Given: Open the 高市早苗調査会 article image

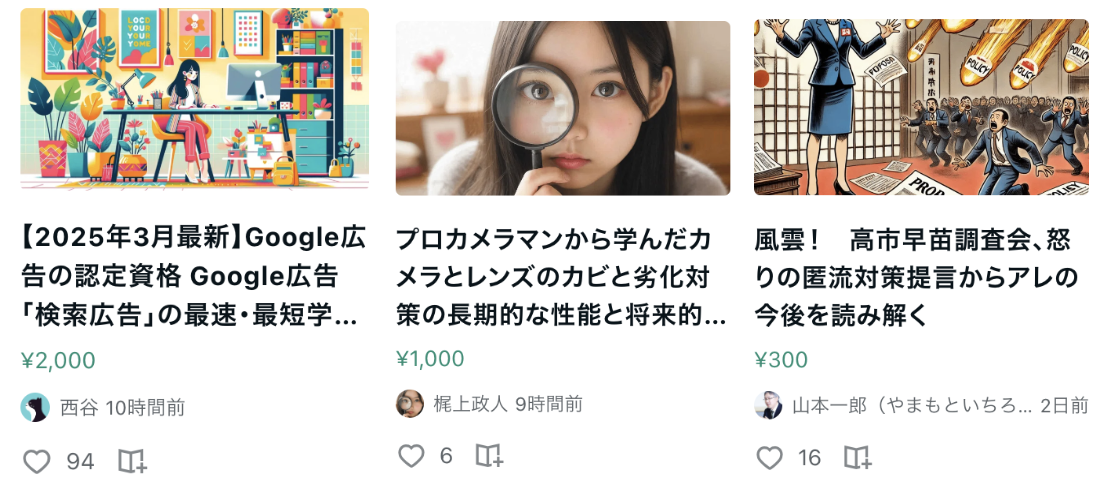Looking at the screenshot, I should coord(921,107).
